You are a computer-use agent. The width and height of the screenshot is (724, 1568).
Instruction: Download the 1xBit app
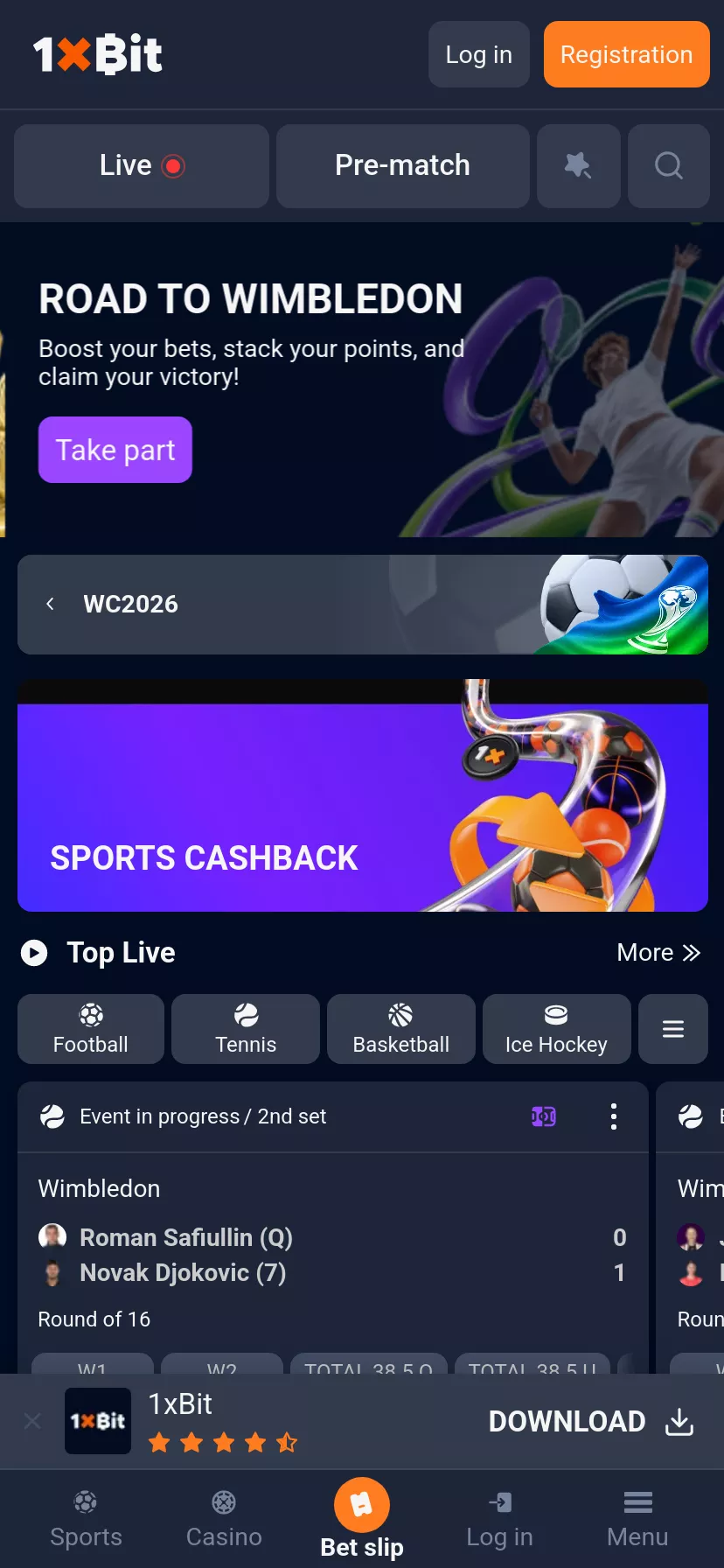[591, 1422]
